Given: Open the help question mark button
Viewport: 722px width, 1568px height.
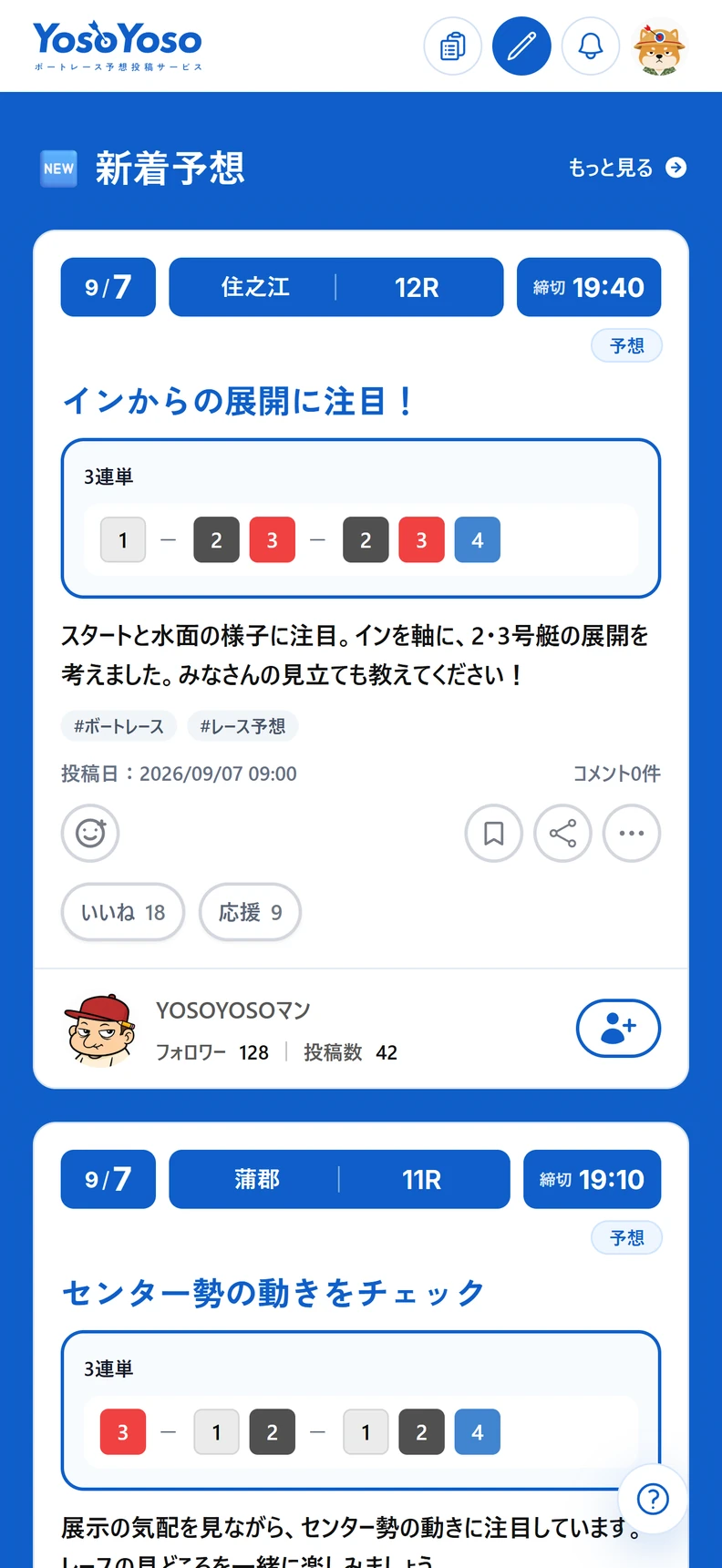Looking at the screenshot, I should 653,1499.
